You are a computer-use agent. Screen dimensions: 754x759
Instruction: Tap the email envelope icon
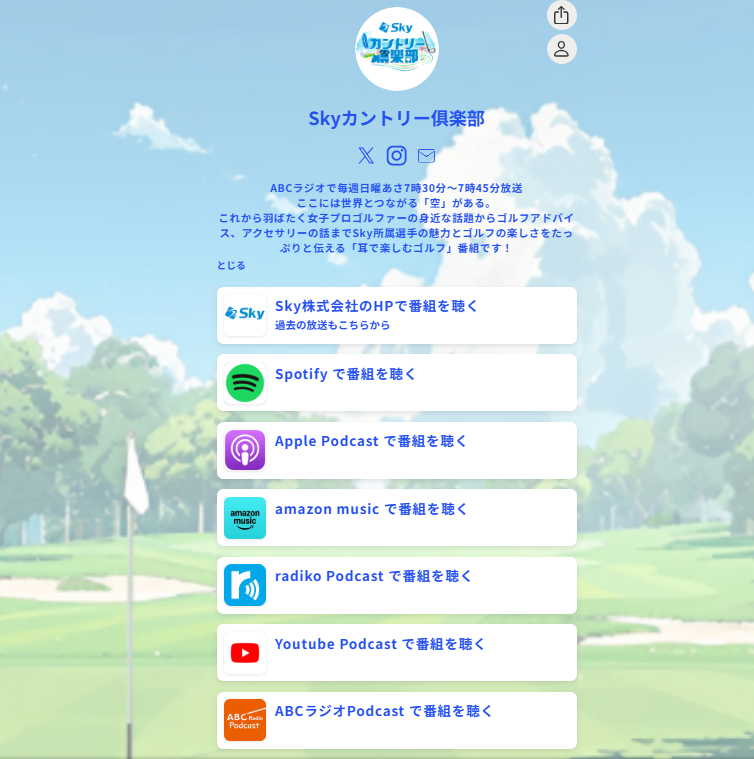[426, 155]
